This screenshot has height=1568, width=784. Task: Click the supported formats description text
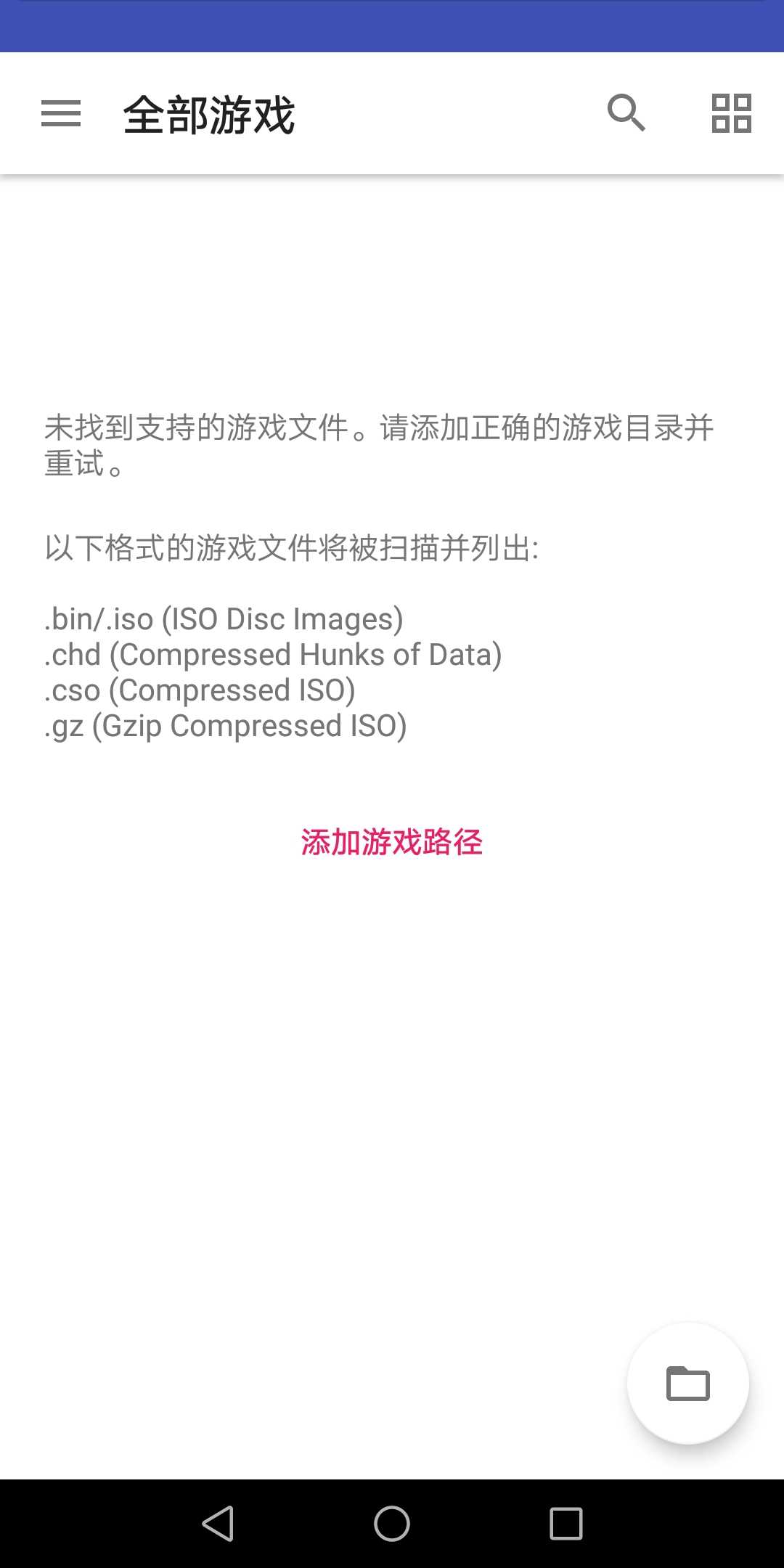(x=290, y=550)
